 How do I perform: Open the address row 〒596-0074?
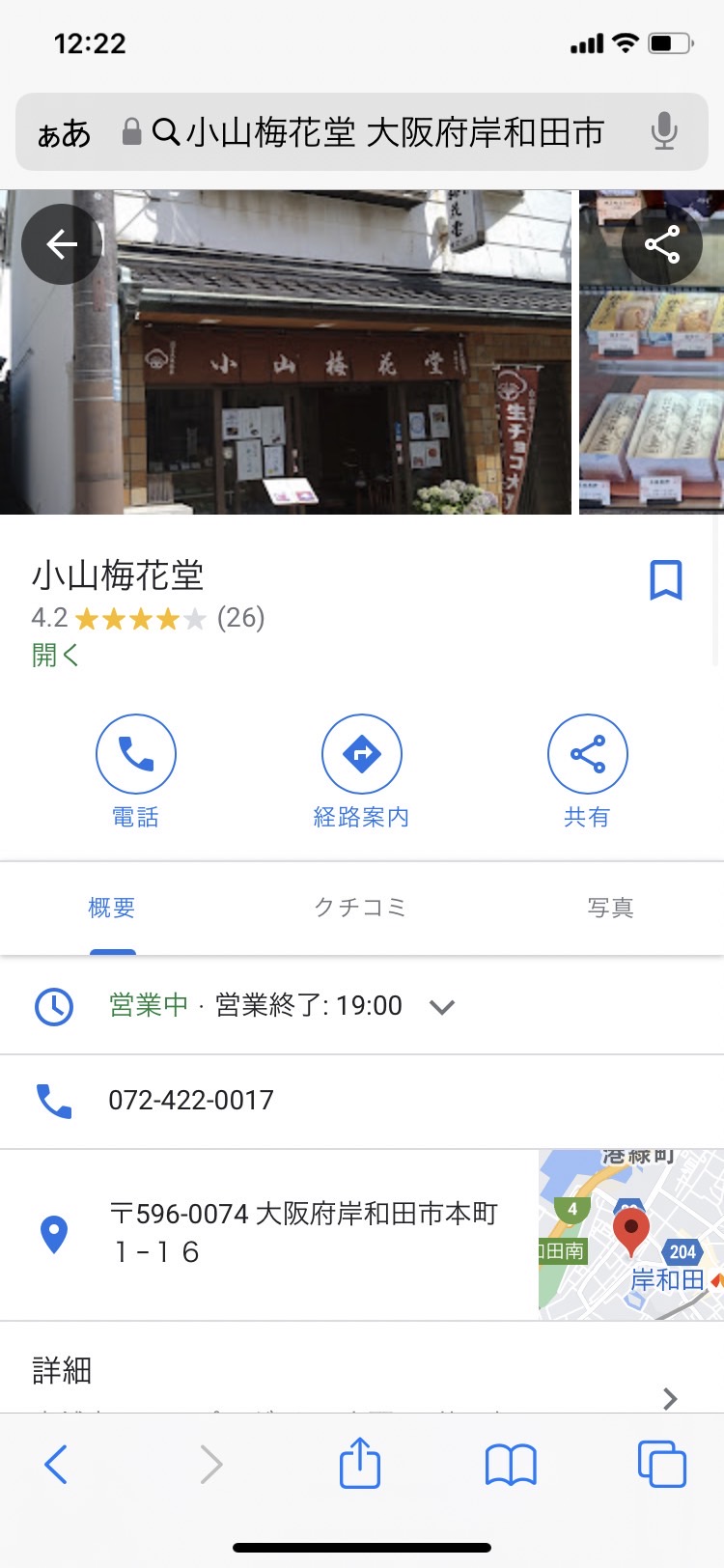coord(303,1233)
